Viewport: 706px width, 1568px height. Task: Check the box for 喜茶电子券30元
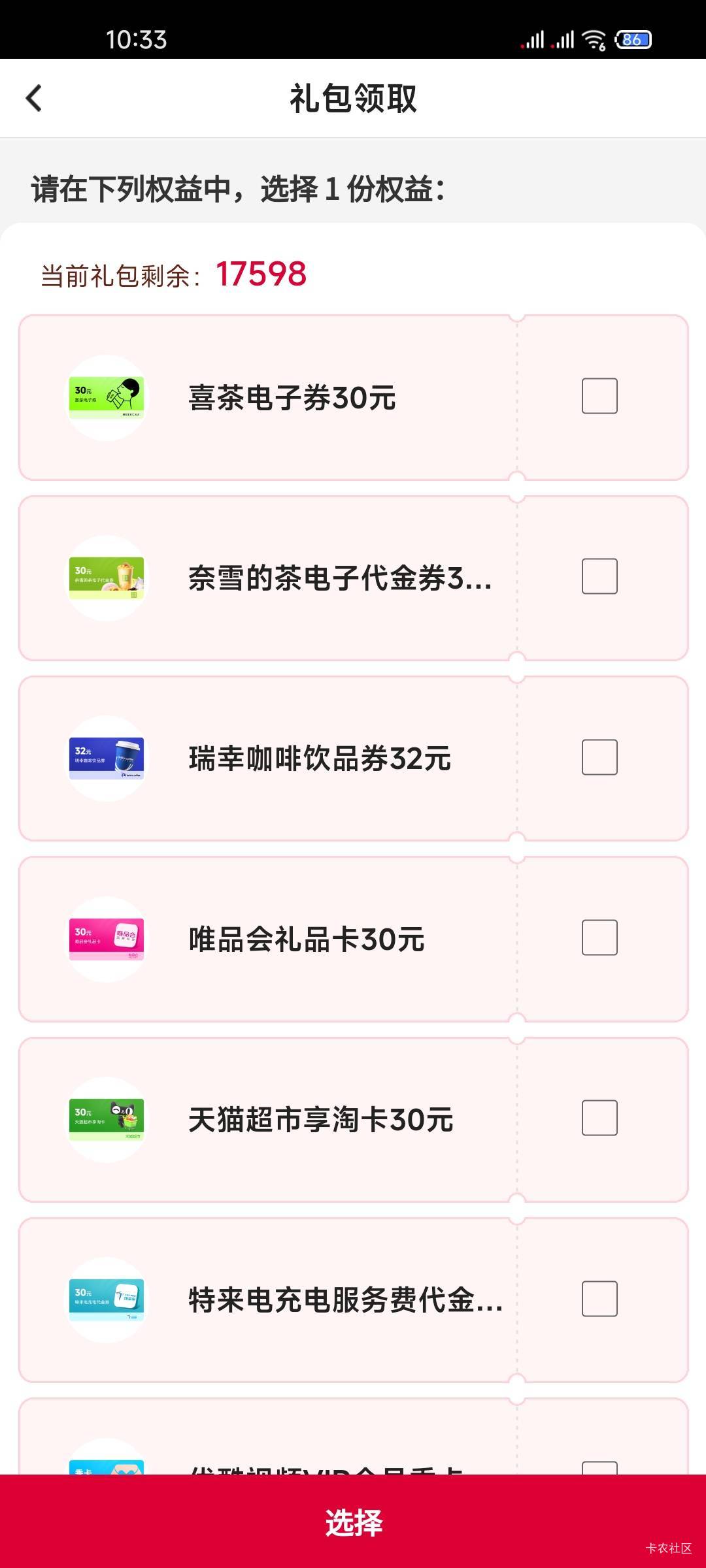tap(599, 396)
